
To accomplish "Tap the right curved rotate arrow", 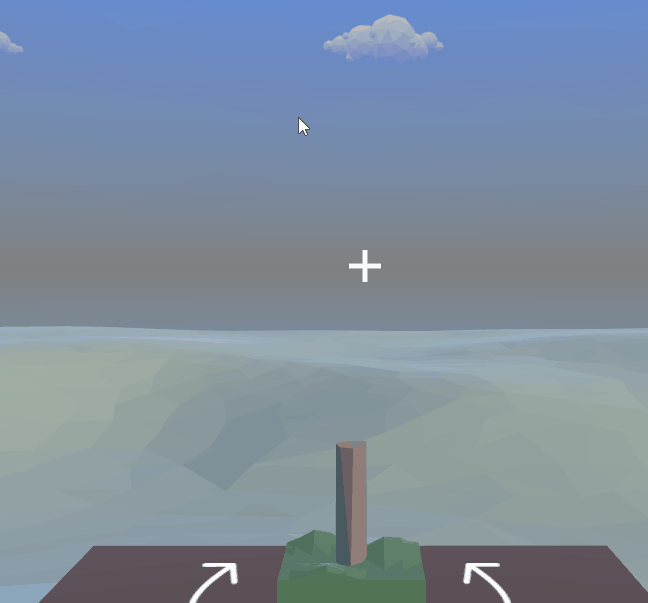I will 487,582.
